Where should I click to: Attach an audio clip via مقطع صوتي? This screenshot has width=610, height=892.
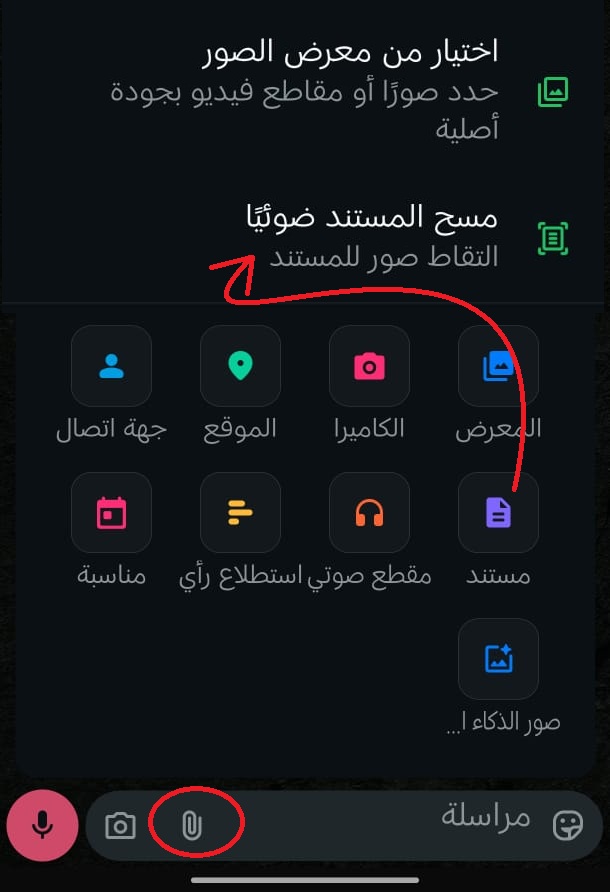[x=369, y=513]
